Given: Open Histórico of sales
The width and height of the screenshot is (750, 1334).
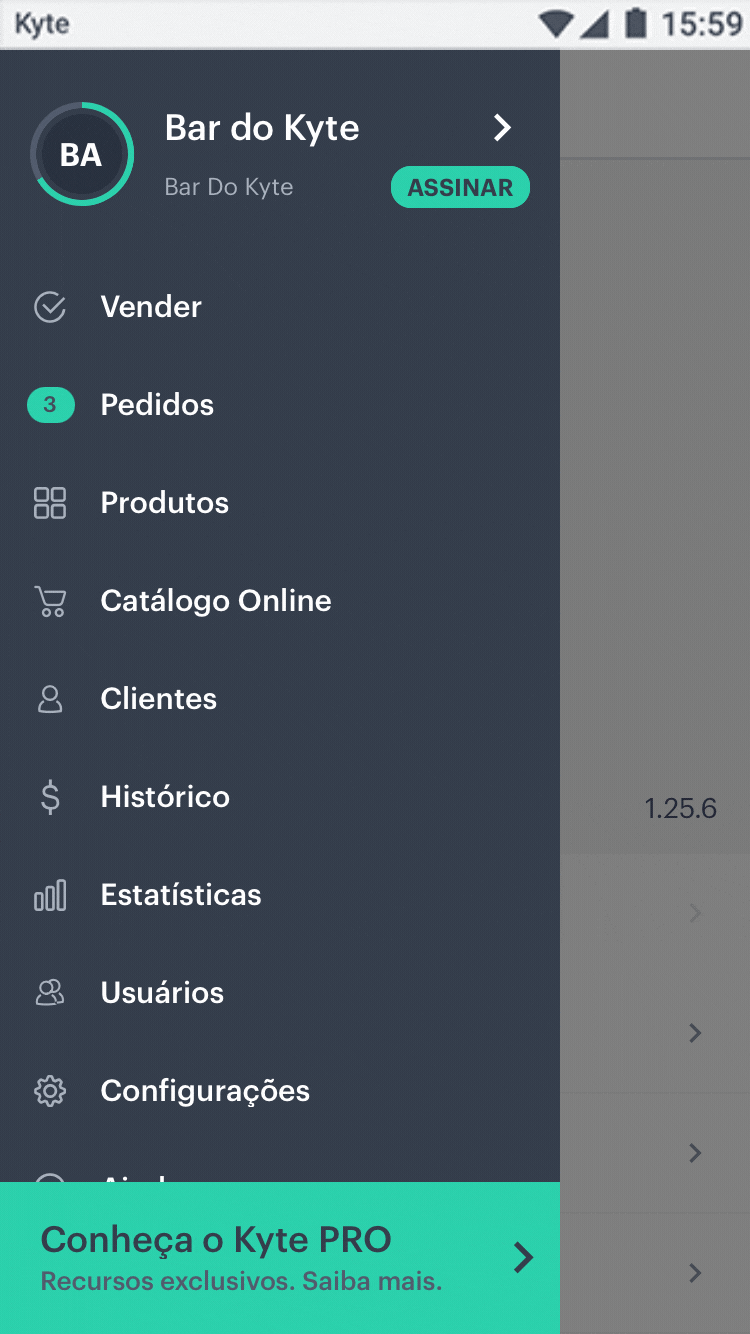Looking at the screenshot, I should click(x=280, y=797).
